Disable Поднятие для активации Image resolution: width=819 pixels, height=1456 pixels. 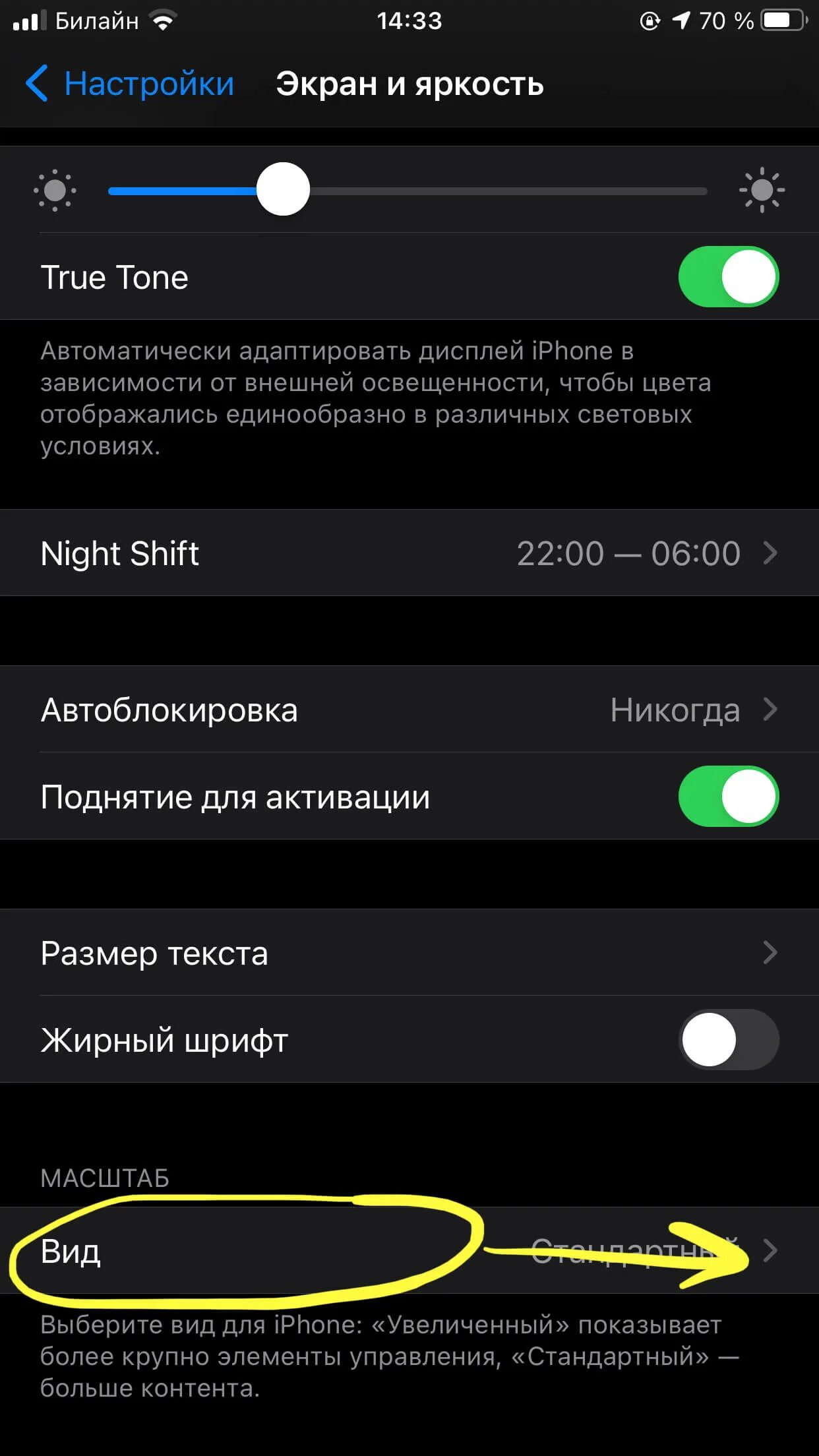[x=729, y=796]
